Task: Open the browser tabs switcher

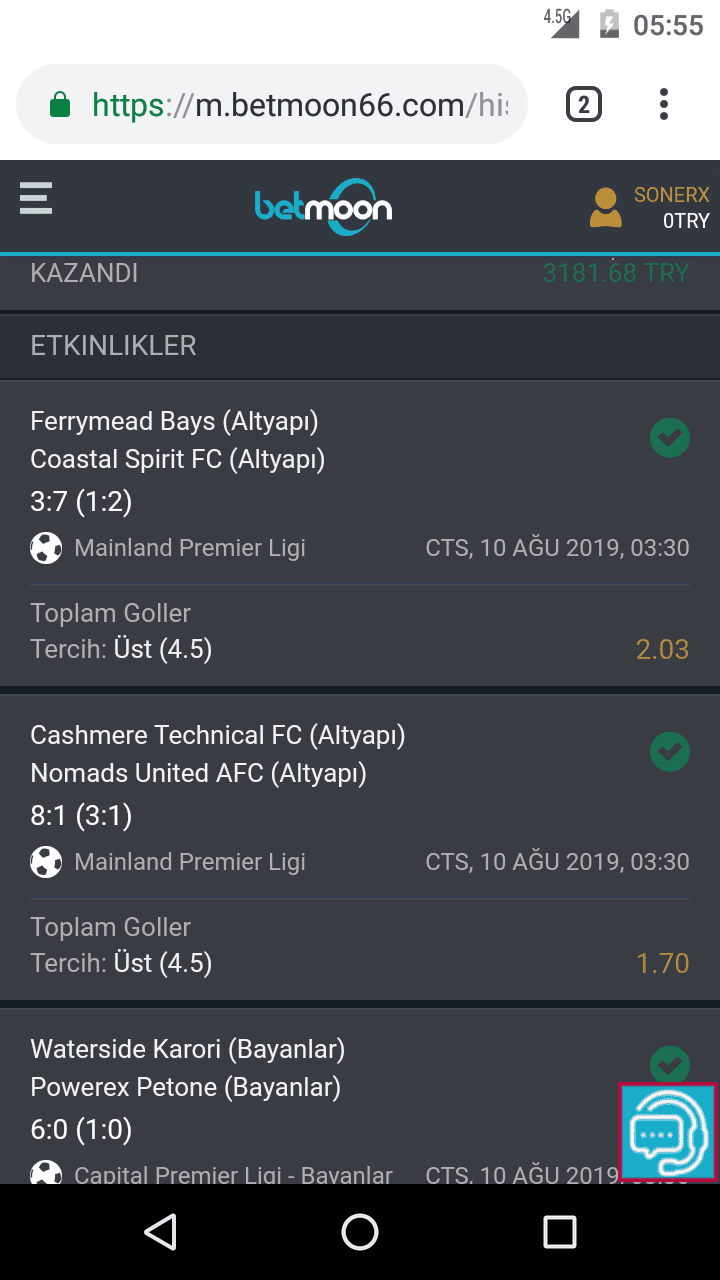Action: click(584, 104)
